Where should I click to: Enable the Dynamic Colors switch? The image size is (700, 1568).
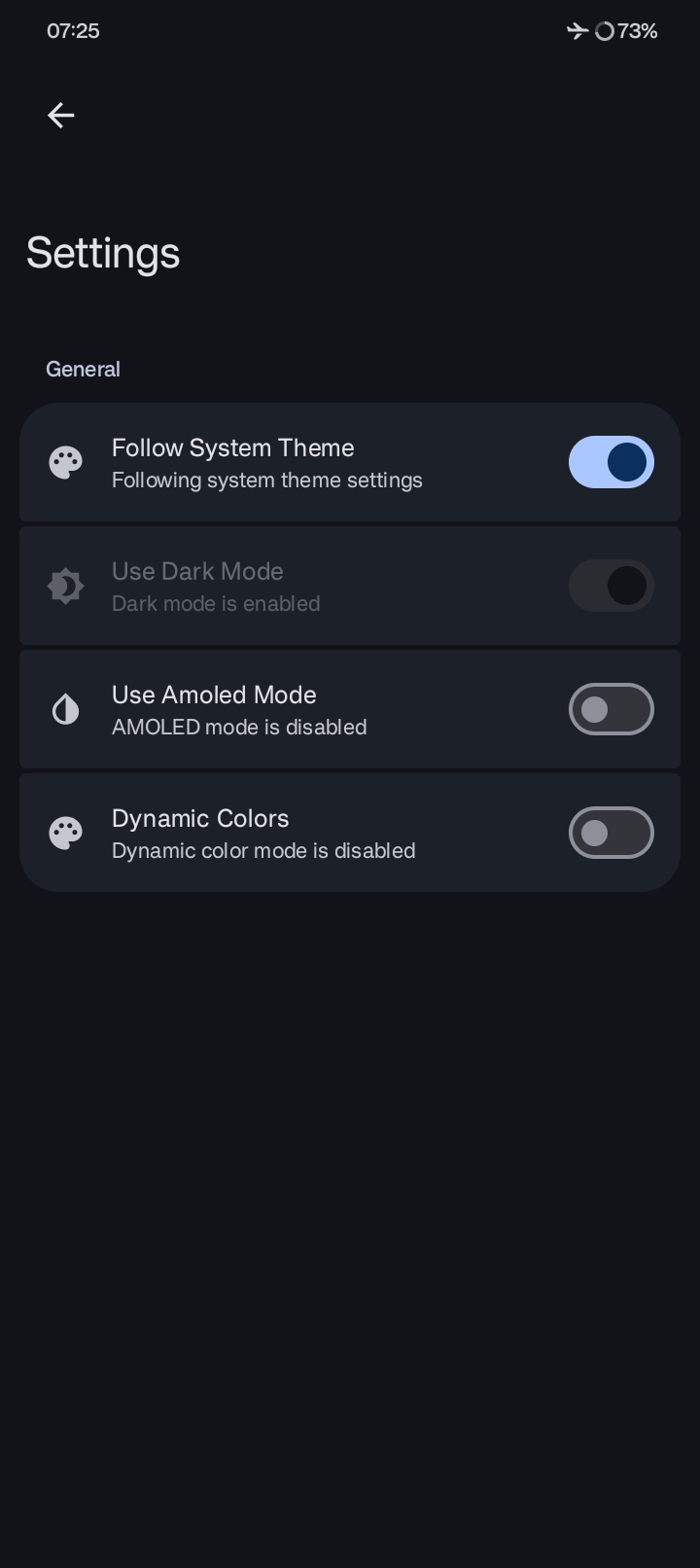612,833
